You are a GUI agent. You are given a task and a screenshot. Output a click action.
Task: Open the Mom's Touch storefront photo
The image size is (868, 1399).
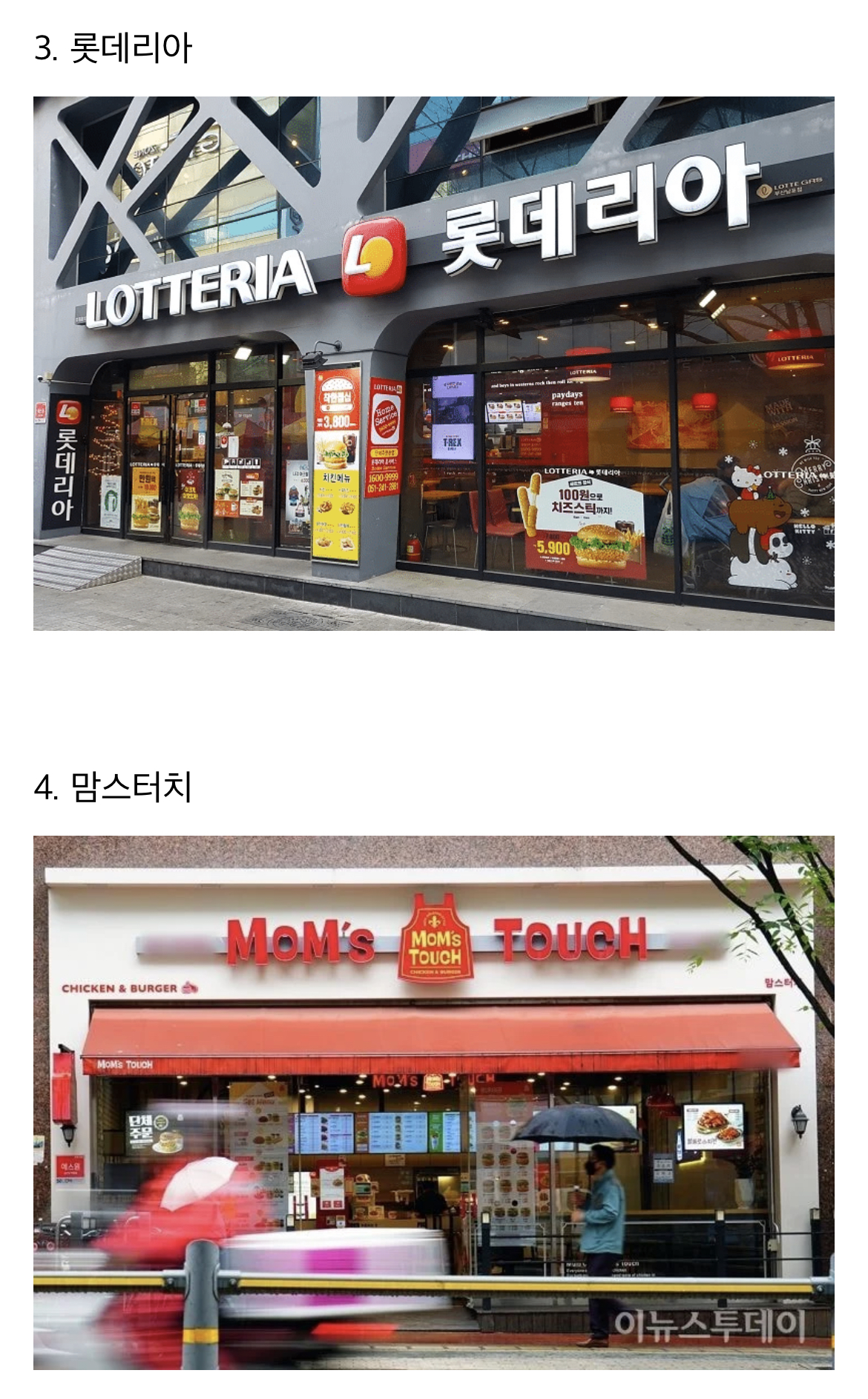(x=433, y=1101)
